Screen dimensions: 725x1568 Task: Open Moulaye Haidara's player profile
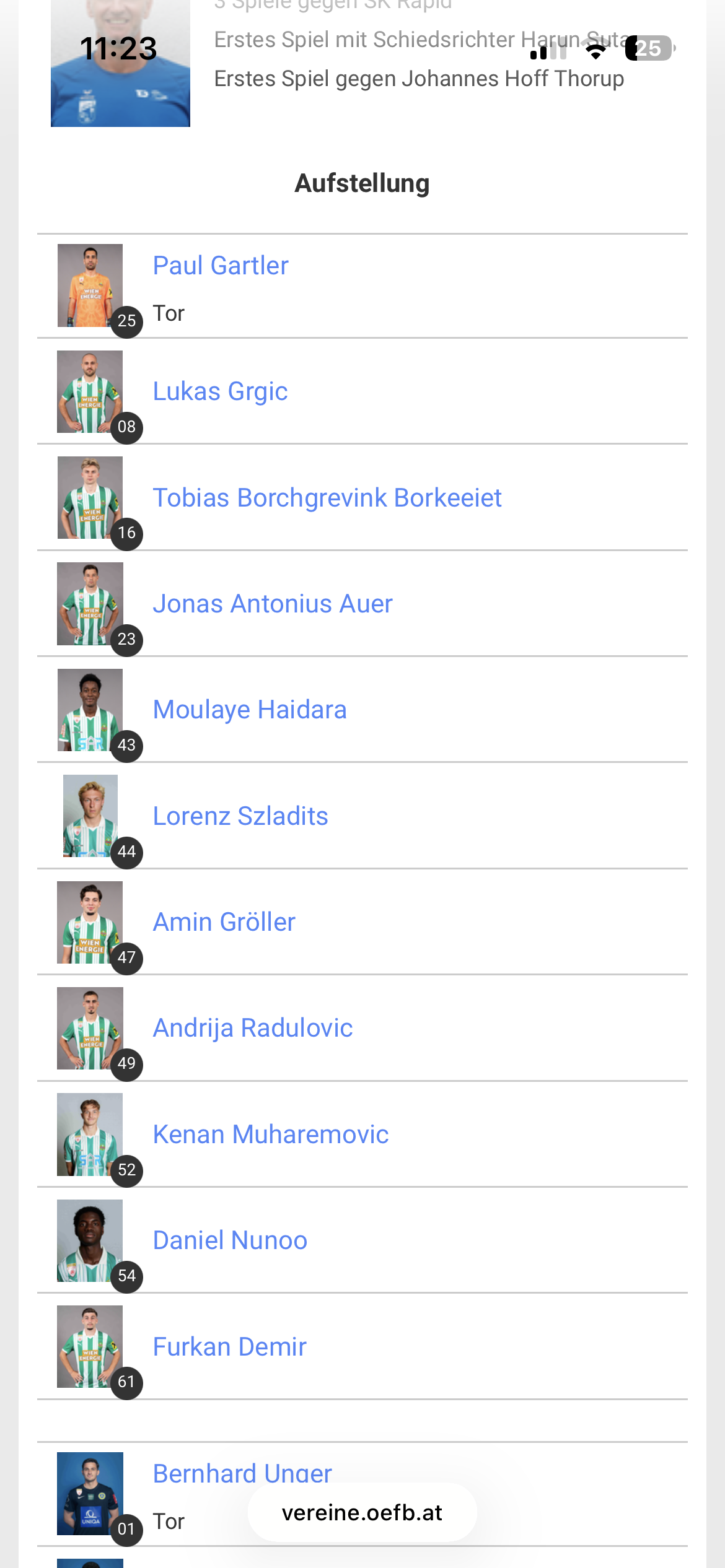tap(250, 710)
